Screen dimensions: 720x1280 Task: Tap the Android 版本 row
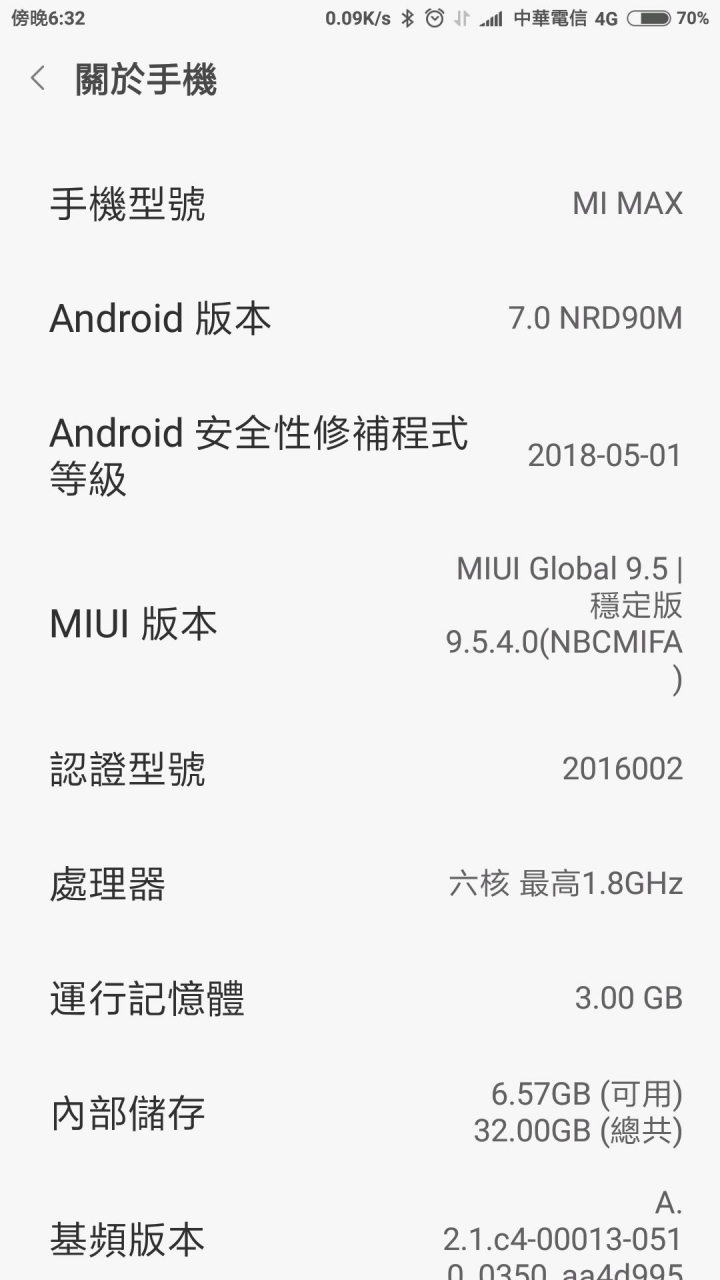coord(360,319)
